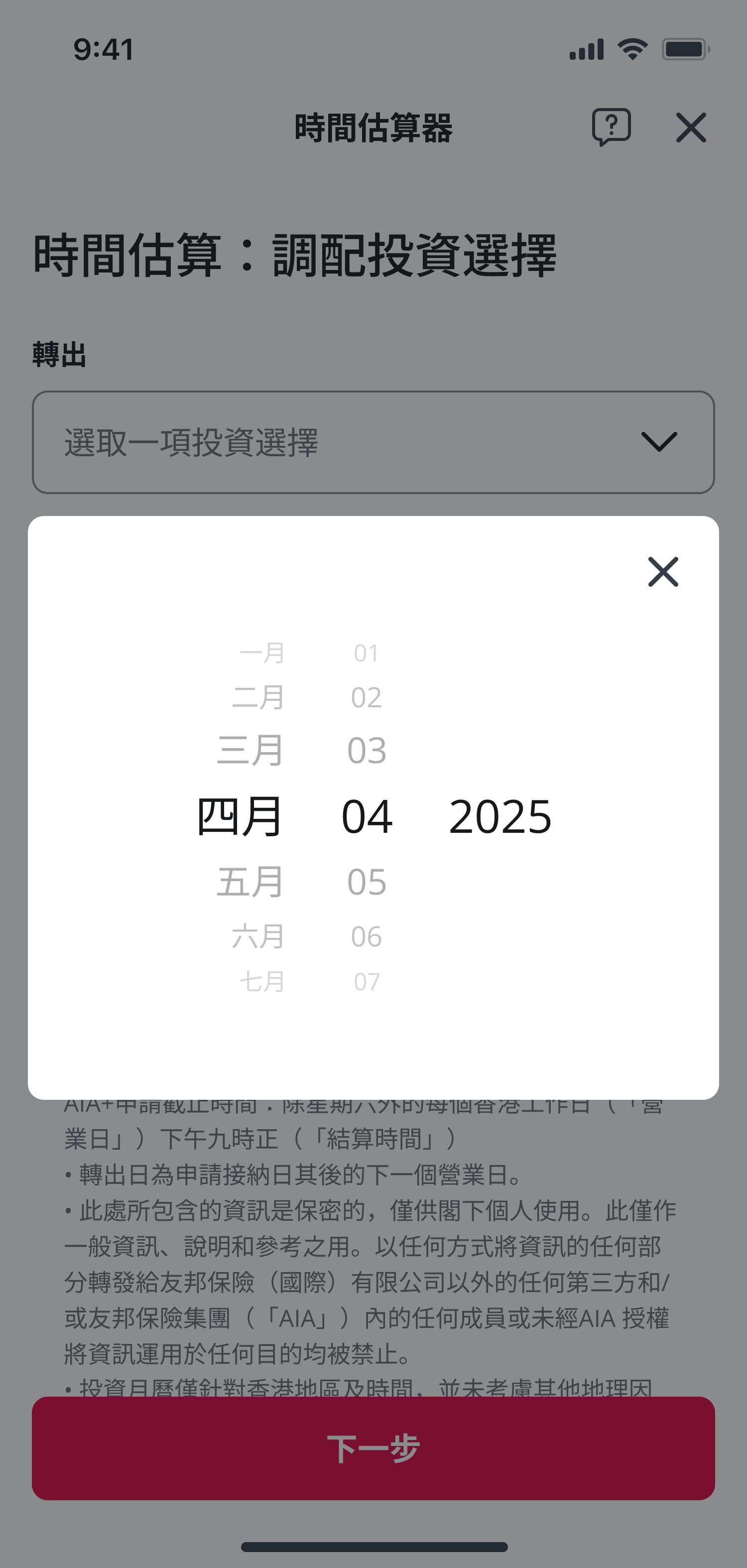Select 三月 in the month wheel
The height and width of the screenshot is (1568, 747).
point(250,750)
